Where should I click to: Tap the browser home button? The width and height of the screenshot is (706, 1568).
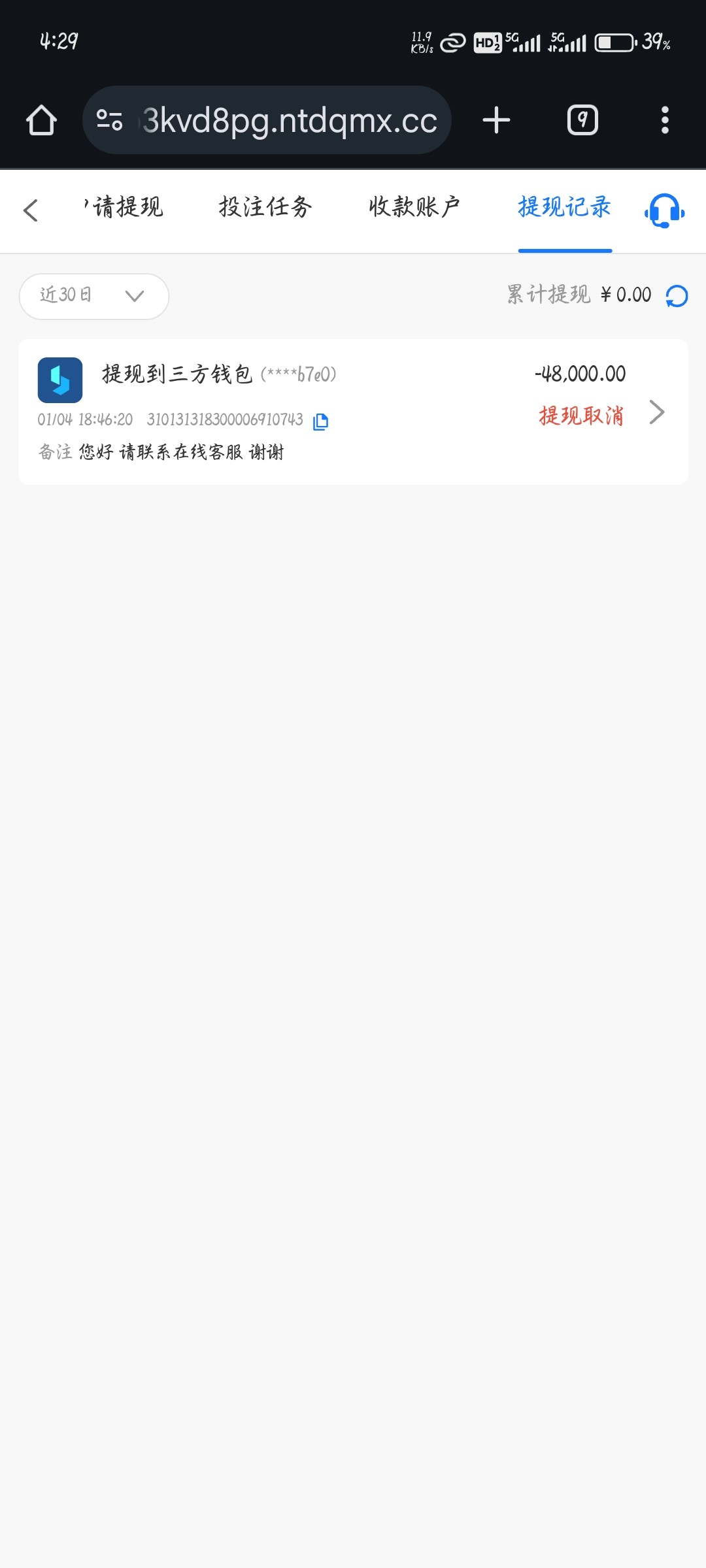pyautogui.click(x=41, y=120)
